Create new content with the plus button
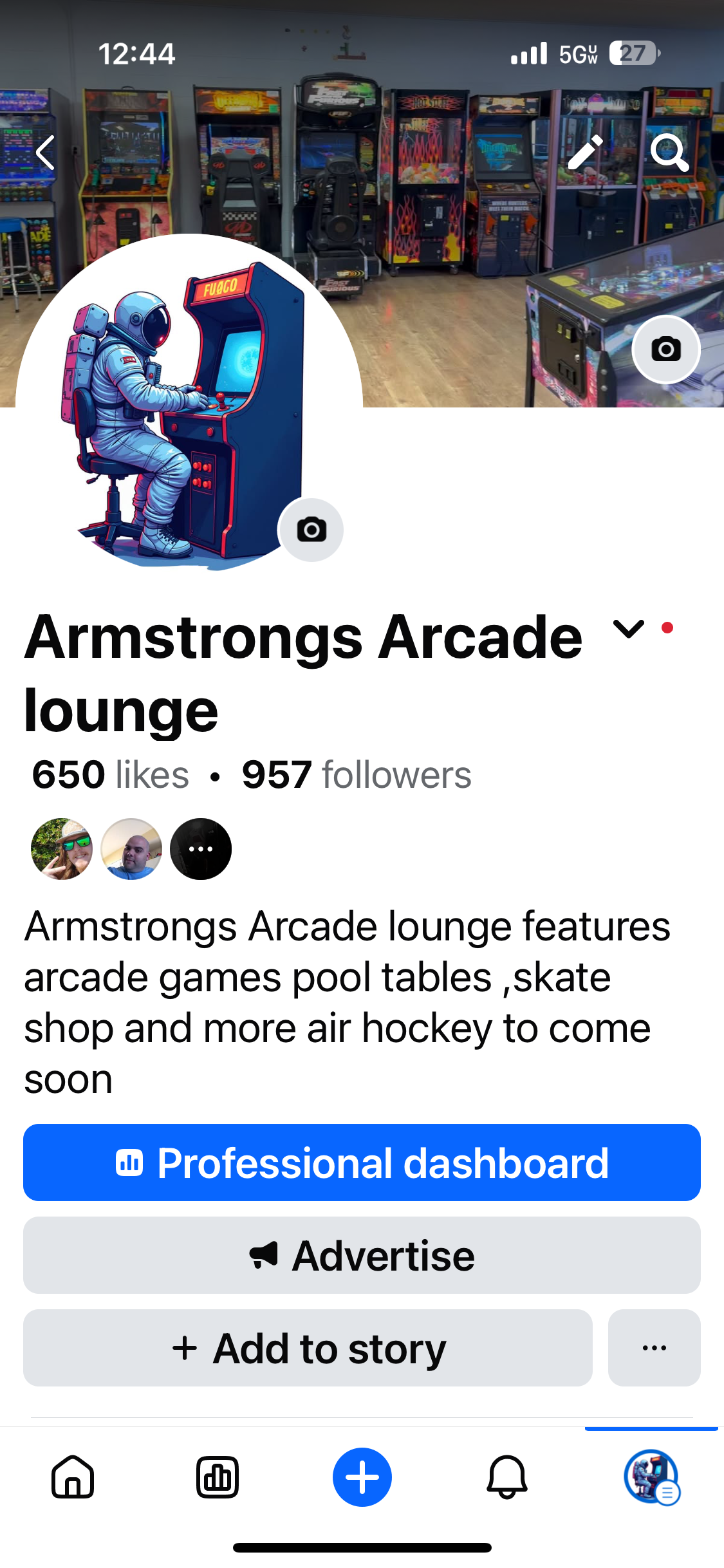Viewport: 724px width, 1568px height. [x=362, y=1477]
